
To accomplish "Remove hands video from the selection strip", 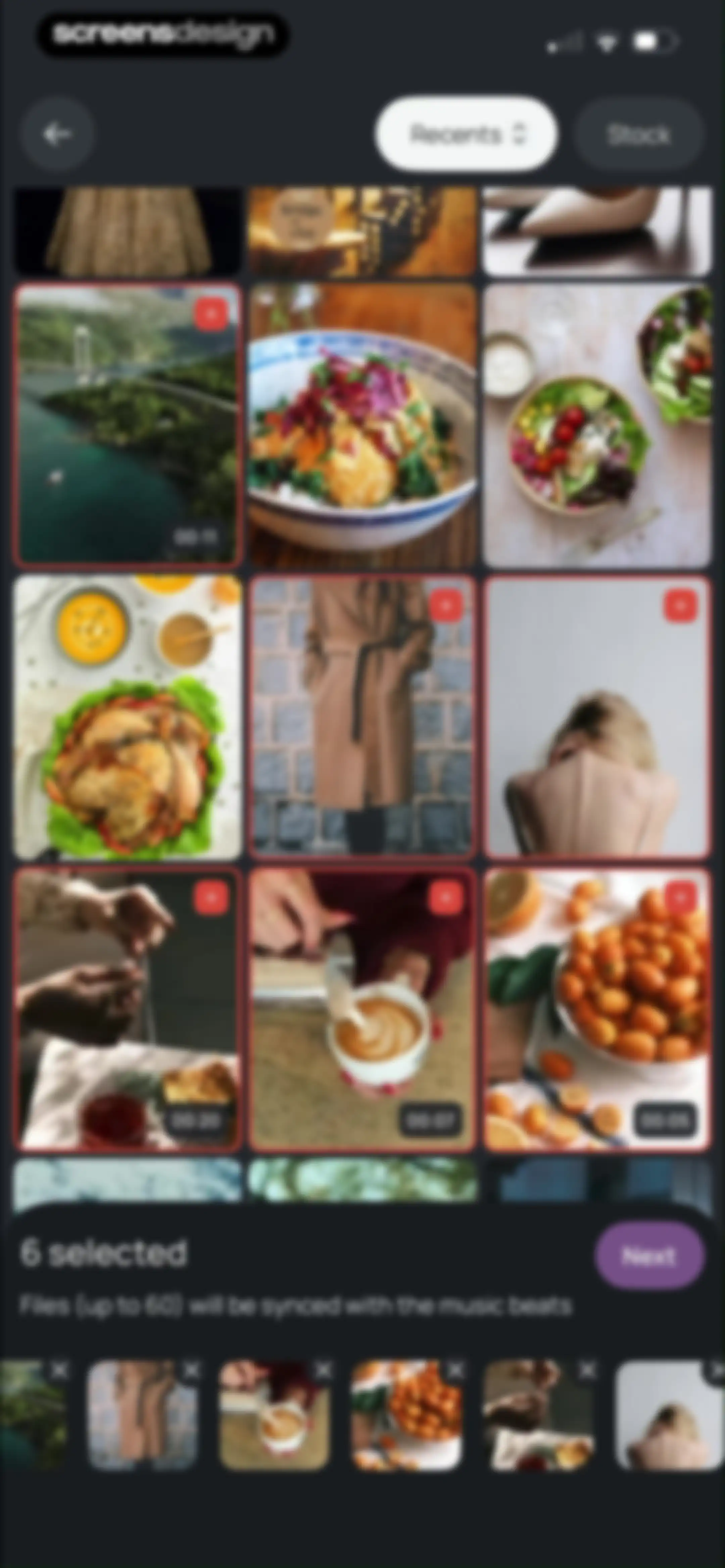I will pos(587,1370).
